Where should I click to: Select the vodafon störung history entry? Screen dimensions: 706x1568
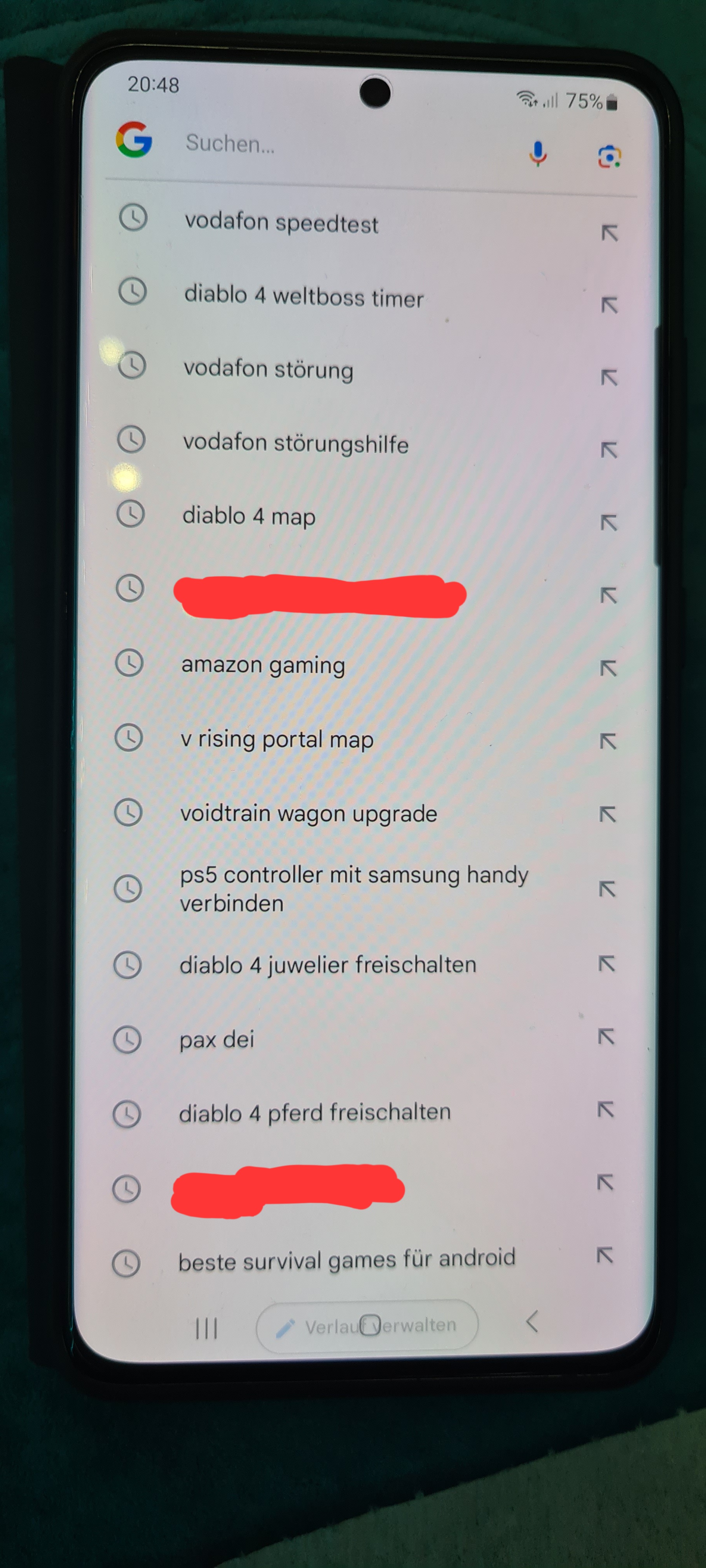pyautogui.click(x=268, y=369)
